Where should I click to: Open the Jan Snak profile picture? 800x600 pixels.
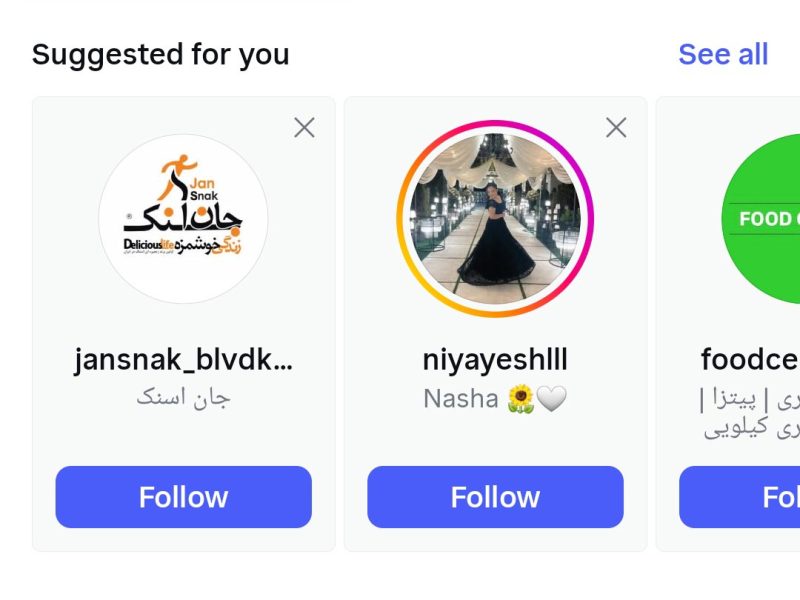point(183,219)
